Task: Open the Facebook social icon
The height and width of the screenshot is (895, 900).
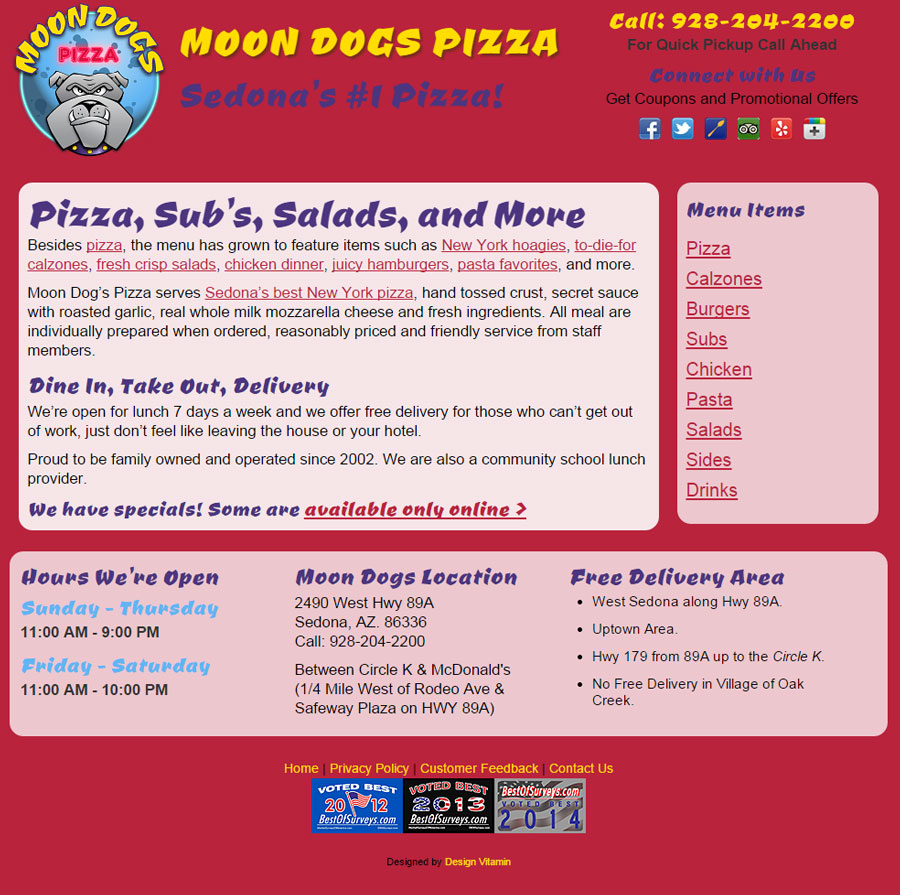Action: pos(650,129)
